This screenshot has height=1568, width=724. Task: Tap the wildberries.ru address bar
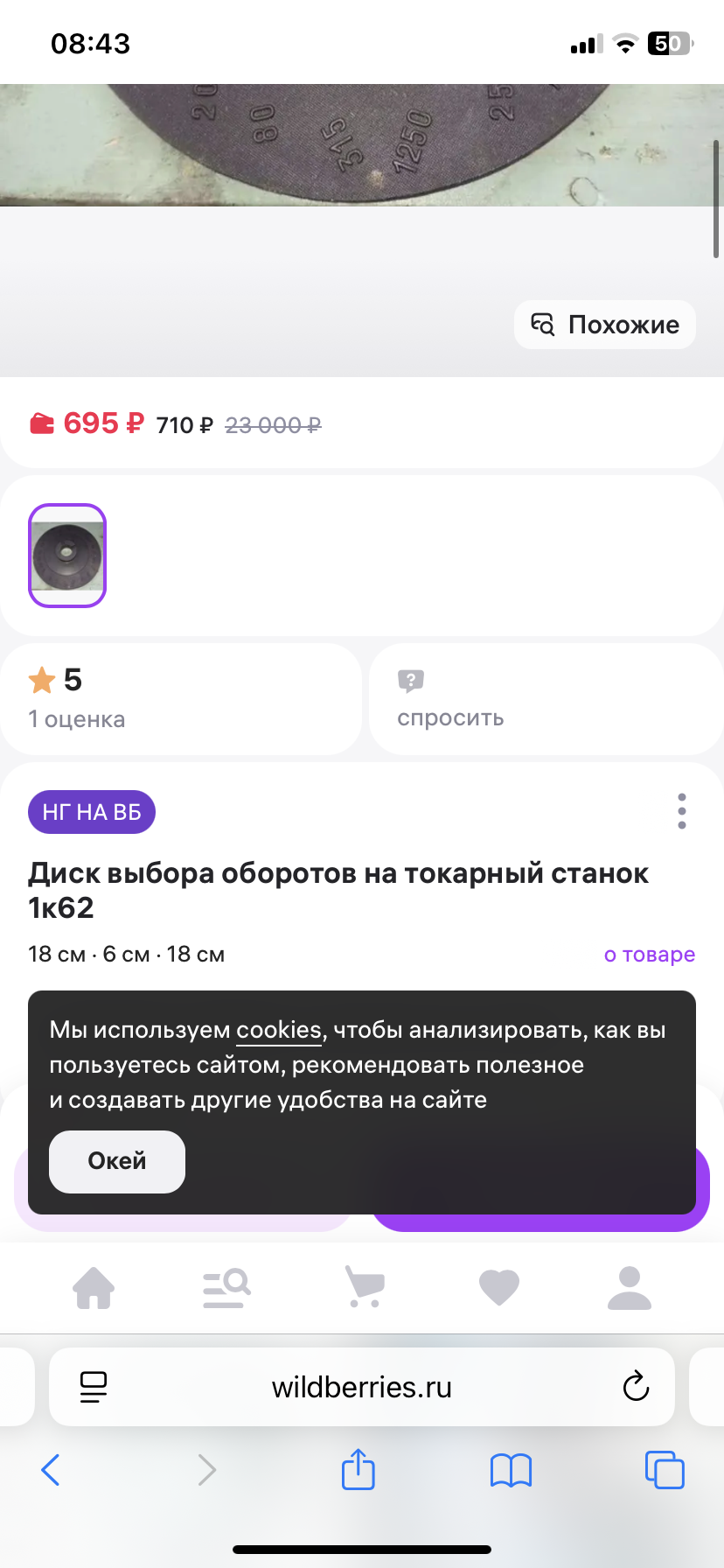coord(362,1387)
